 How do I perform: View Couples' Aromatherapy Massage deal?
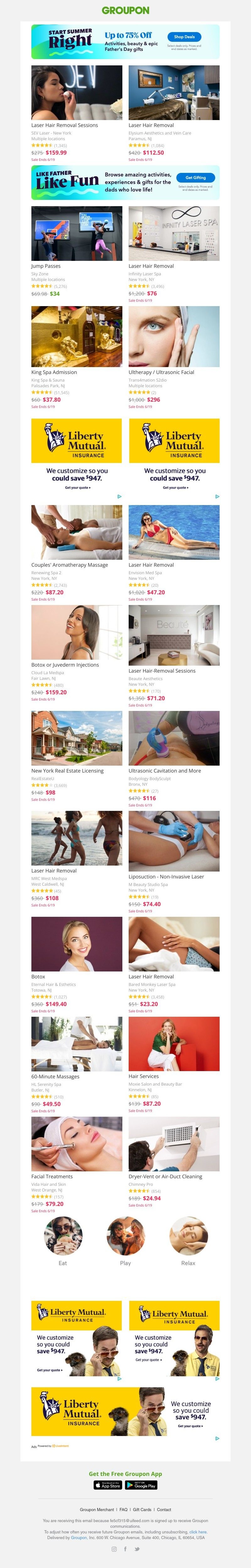click(77, 533)
